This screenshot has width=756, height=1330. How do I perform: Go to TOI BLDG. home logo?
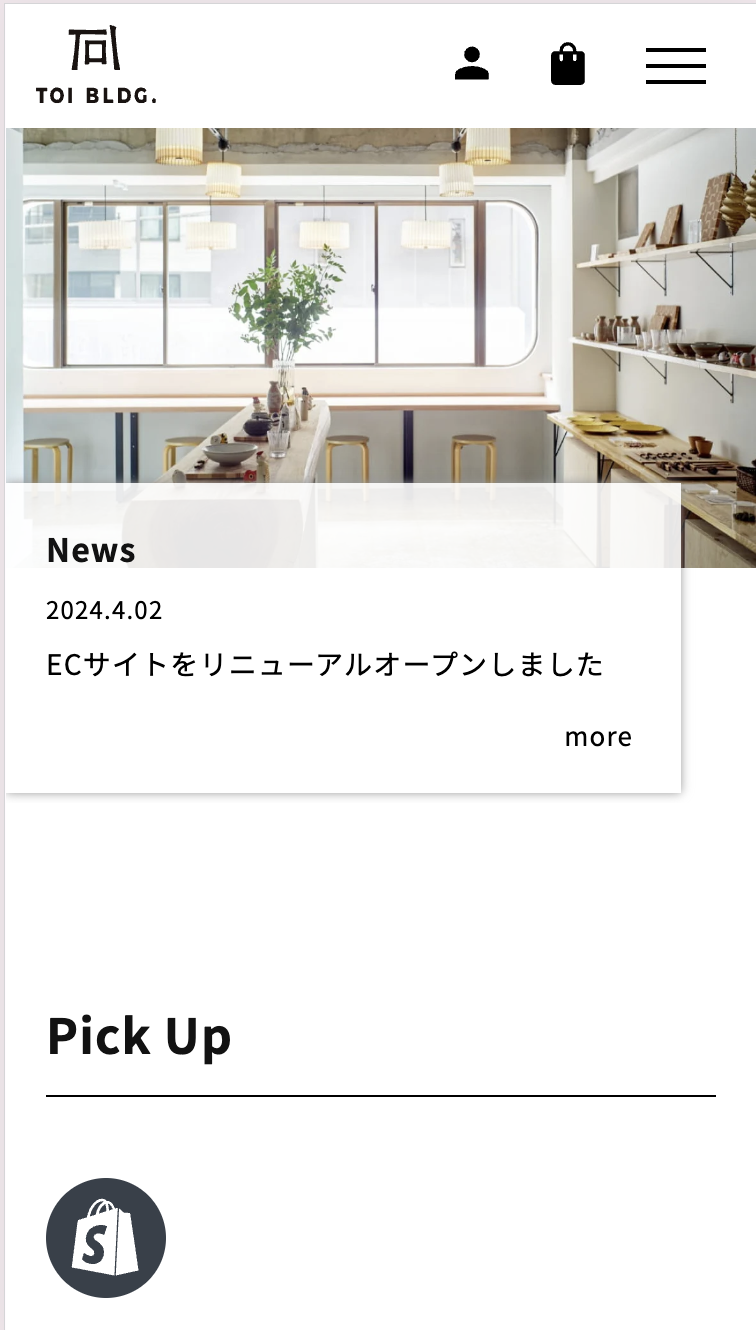click(x=96, y=66)
